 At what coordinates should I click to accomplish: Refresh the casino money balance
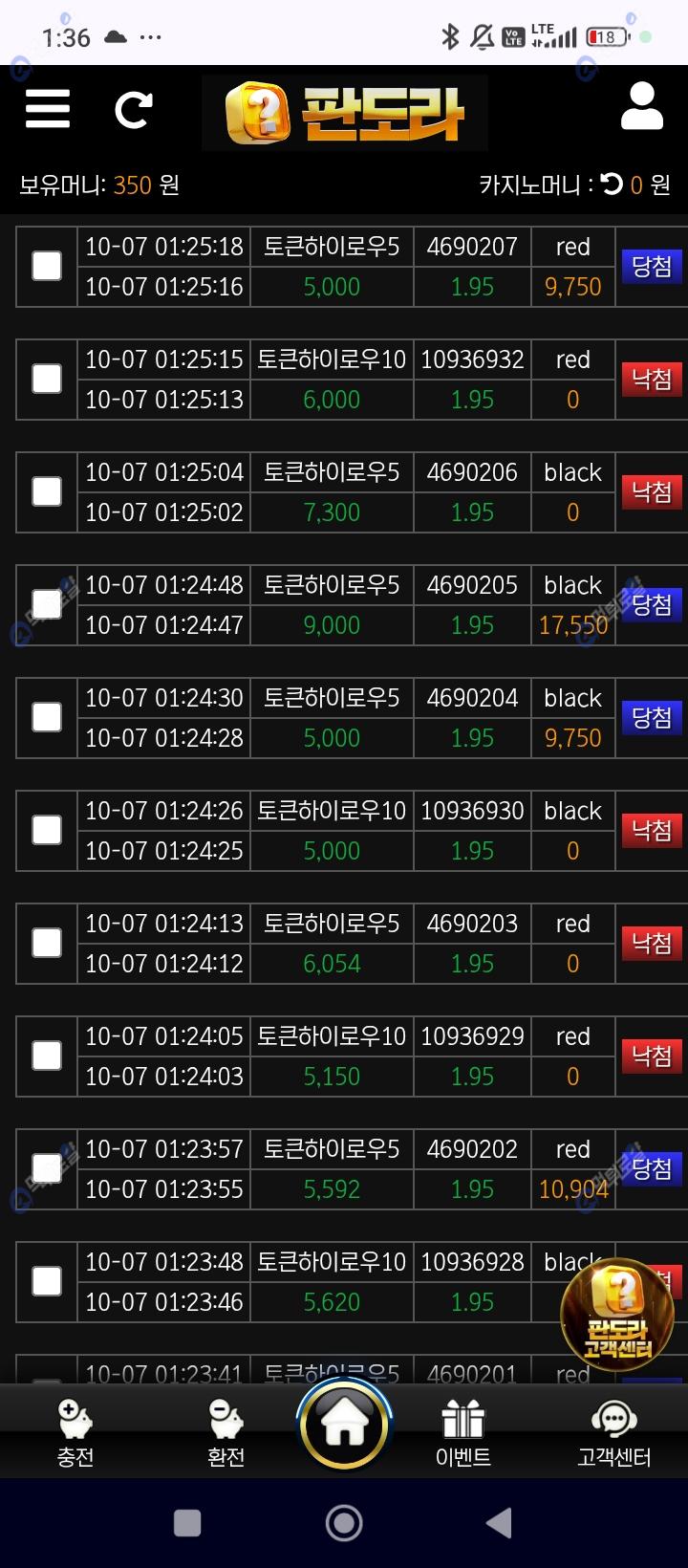point(613,184)
